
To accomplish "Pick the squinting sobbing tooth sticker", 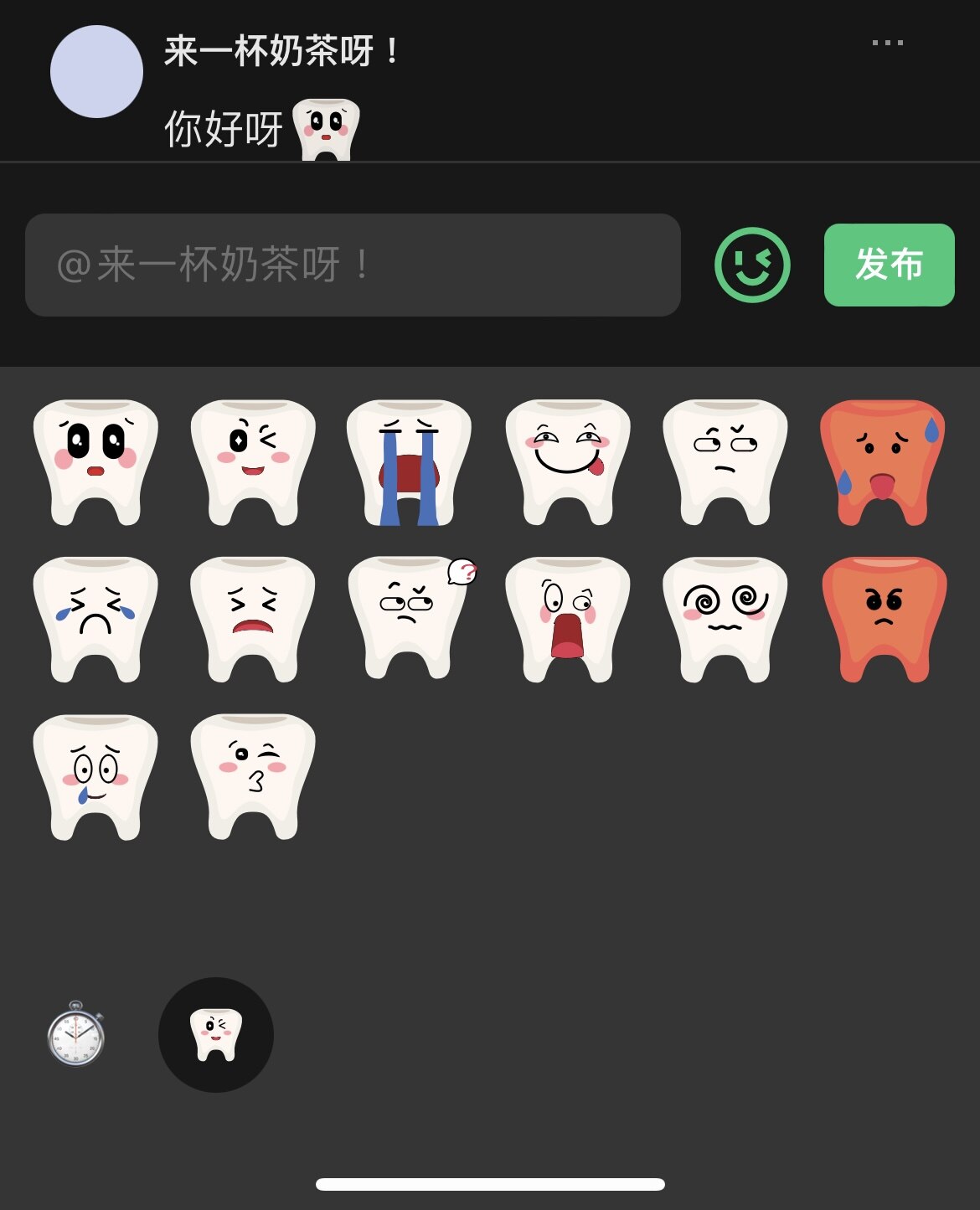I will [95, 618].
